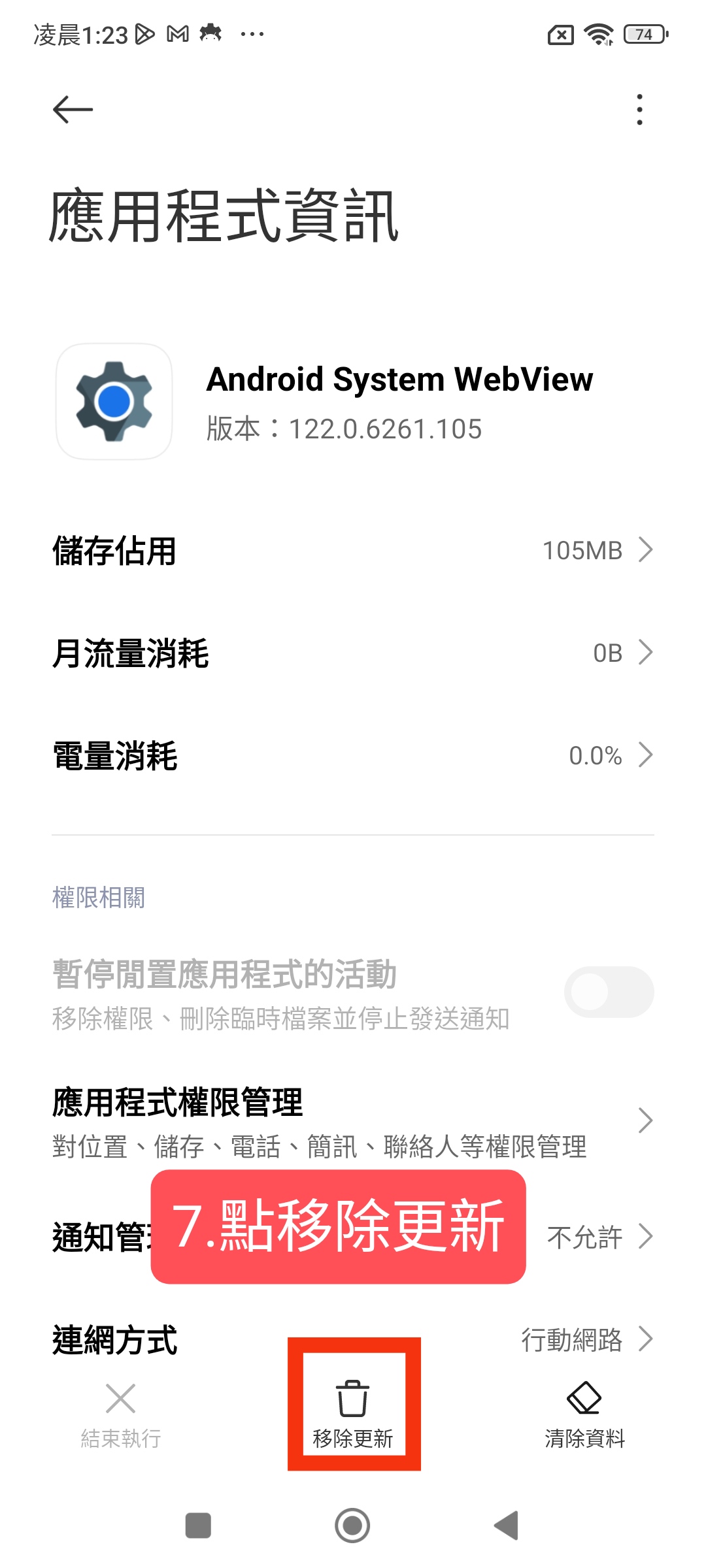Toggle 暫停閒置應用程式的活動 switch
Screen dimensions: 706x1568
(x=609, y=992)
